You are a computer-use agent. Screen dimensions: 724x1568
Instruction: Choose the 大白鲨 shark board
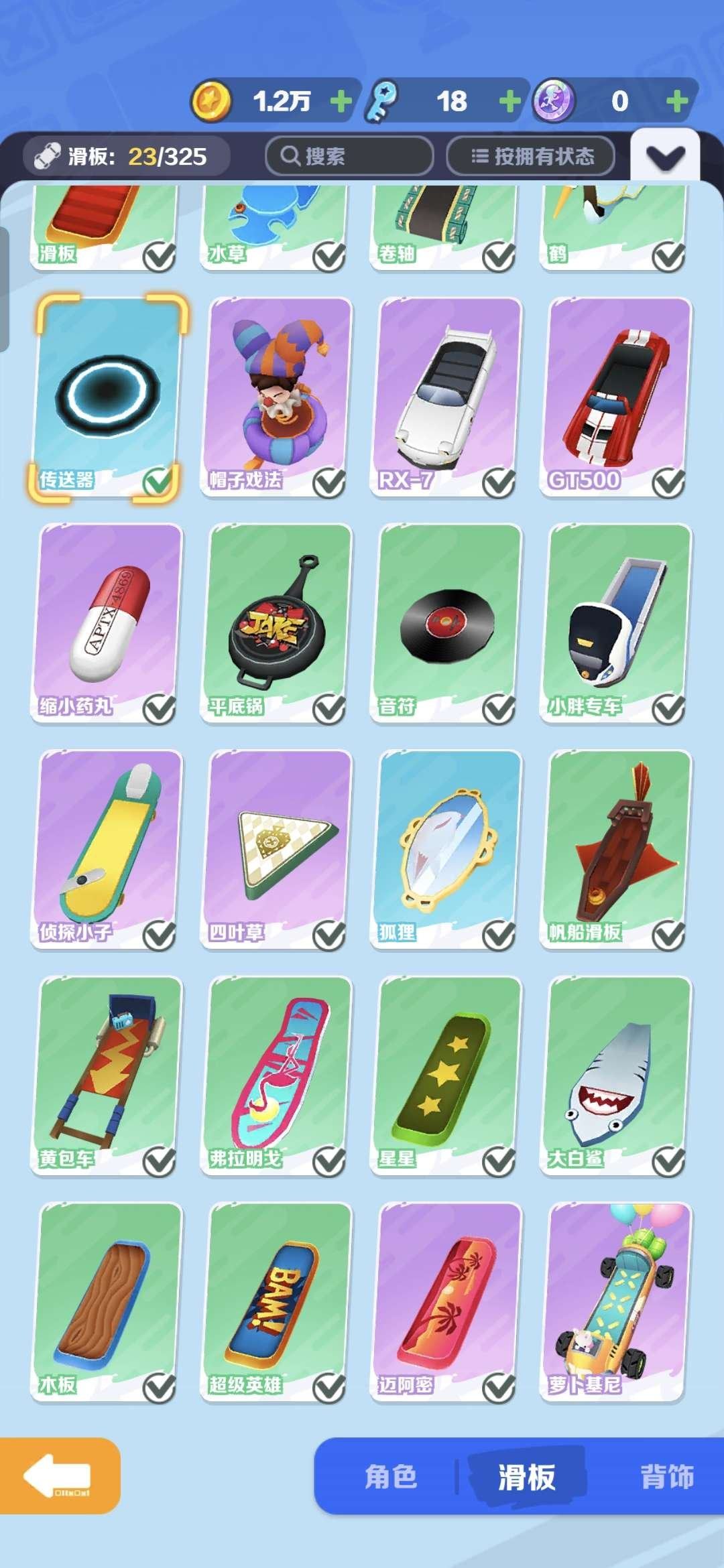[x=615, y=1075]
